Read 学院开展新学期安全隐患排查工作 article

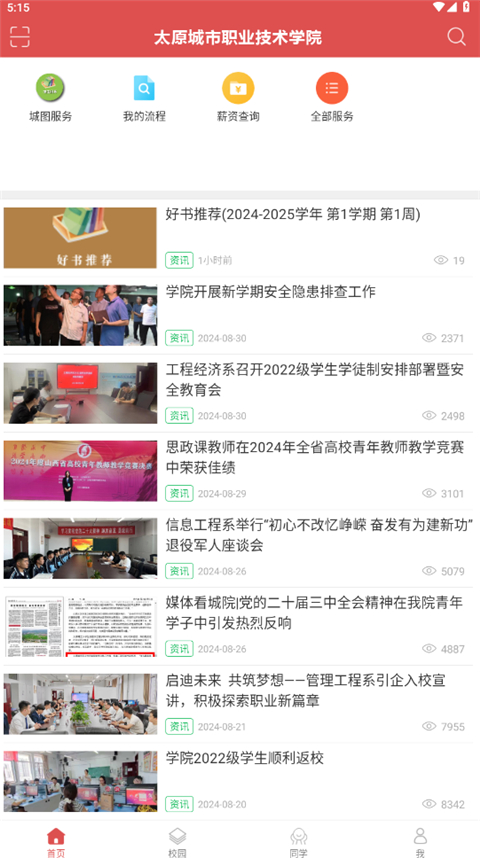coord(240,315)
